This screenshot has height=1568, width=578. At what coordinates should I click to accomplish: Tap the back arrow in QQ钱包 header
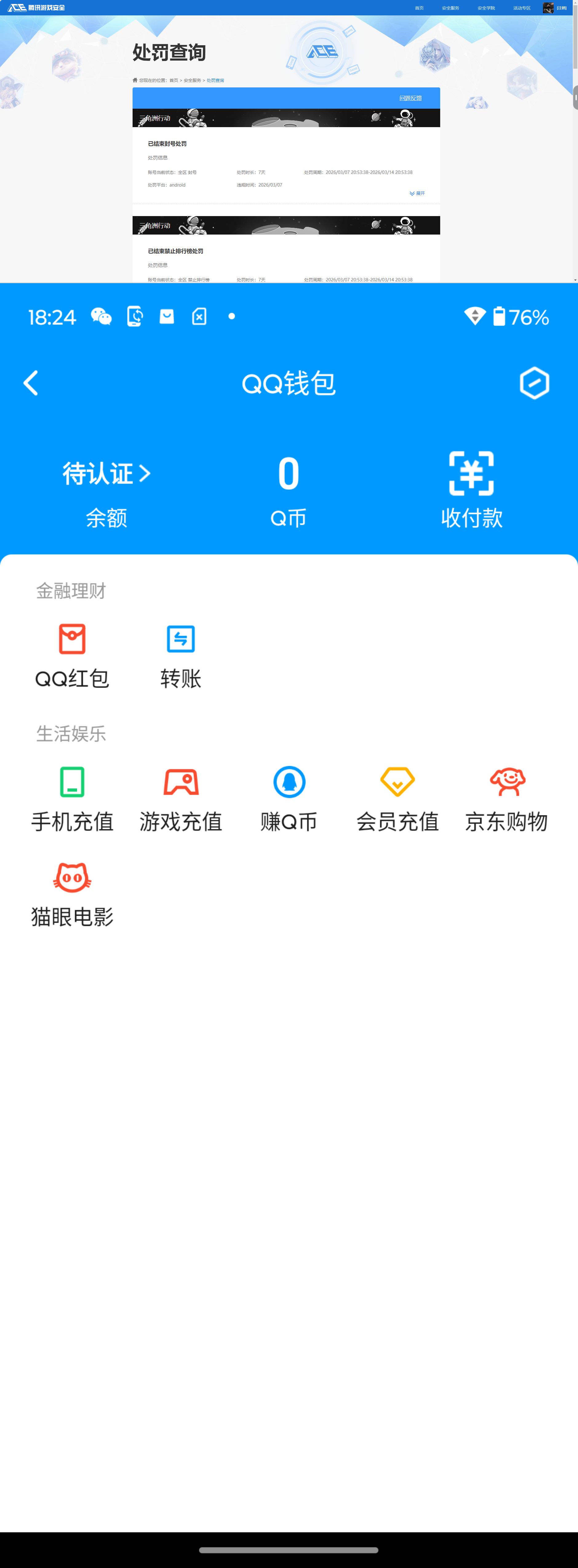30,383
